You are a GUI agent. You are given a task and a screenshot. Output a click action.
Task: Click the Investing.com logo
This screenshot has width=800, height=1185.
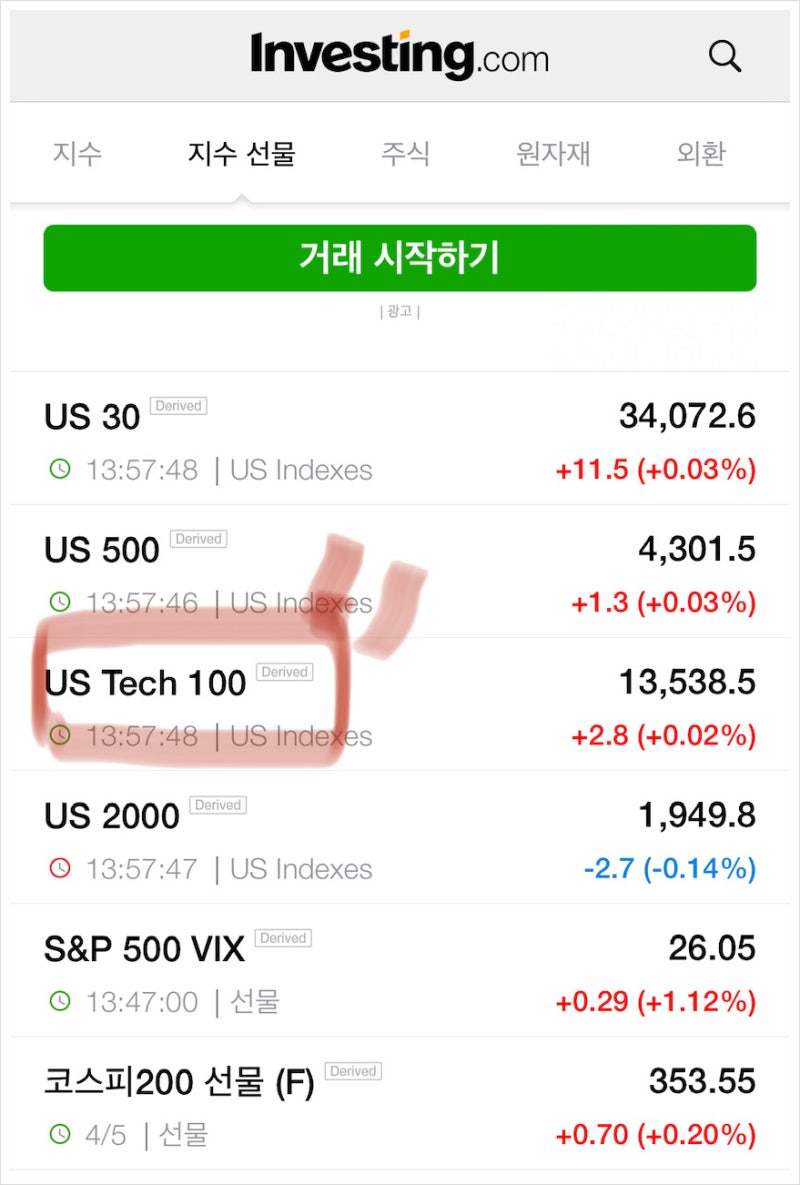399,57
